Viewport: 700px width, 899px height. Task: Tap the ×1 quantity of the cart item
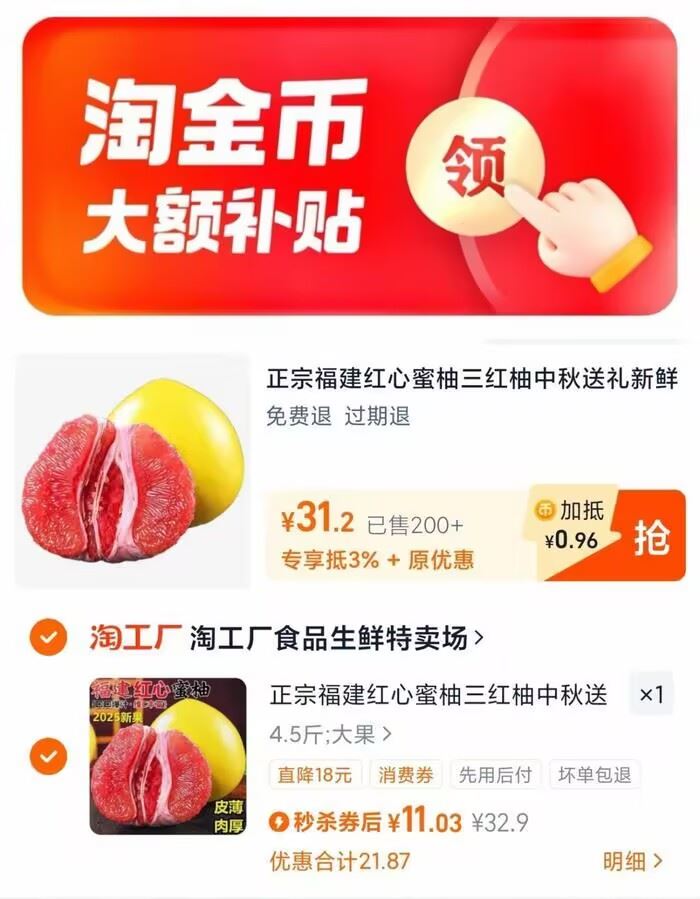click(x=651, y=695)
